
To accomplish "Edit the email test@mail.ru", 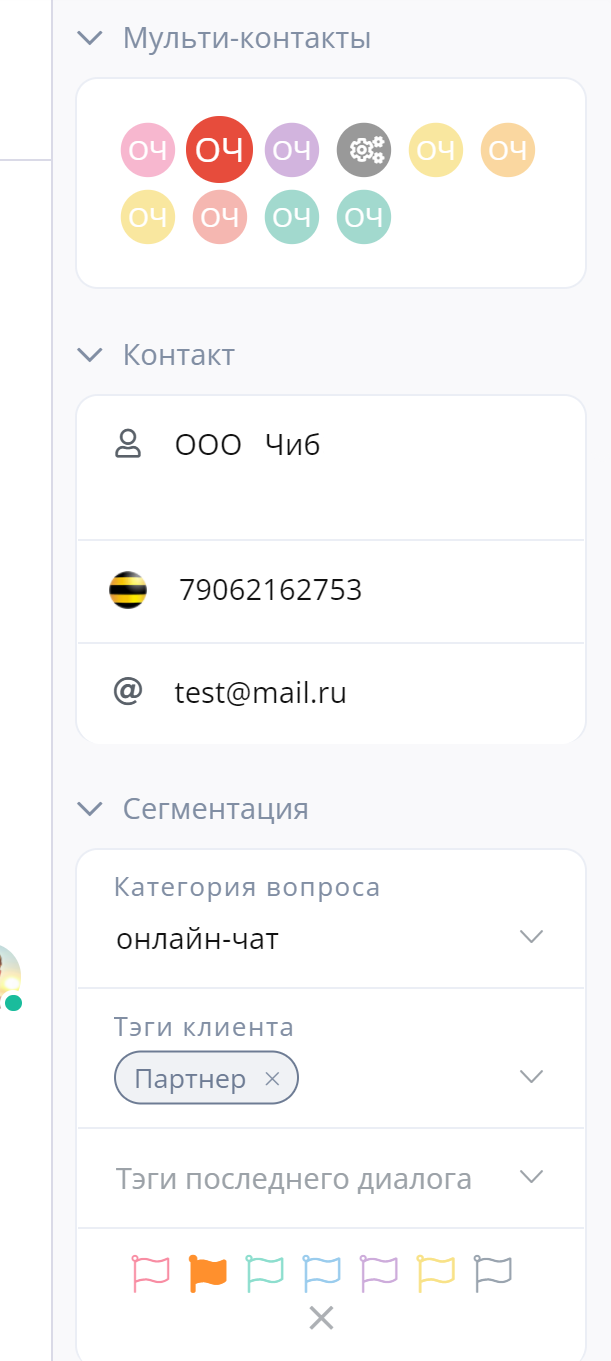I will tap(260, 692).
